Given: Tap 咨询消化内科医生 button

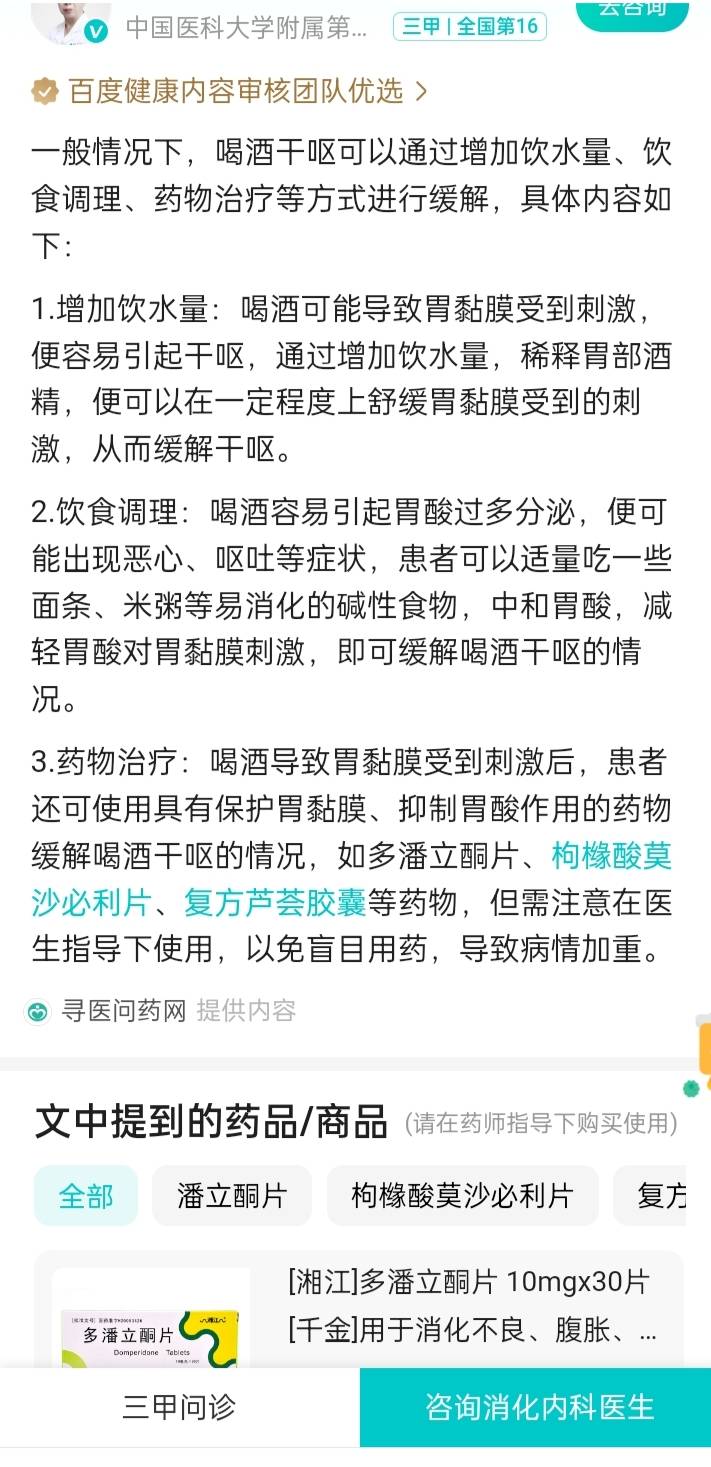Looking at the screenshot, I should (x=538, y=1407).
